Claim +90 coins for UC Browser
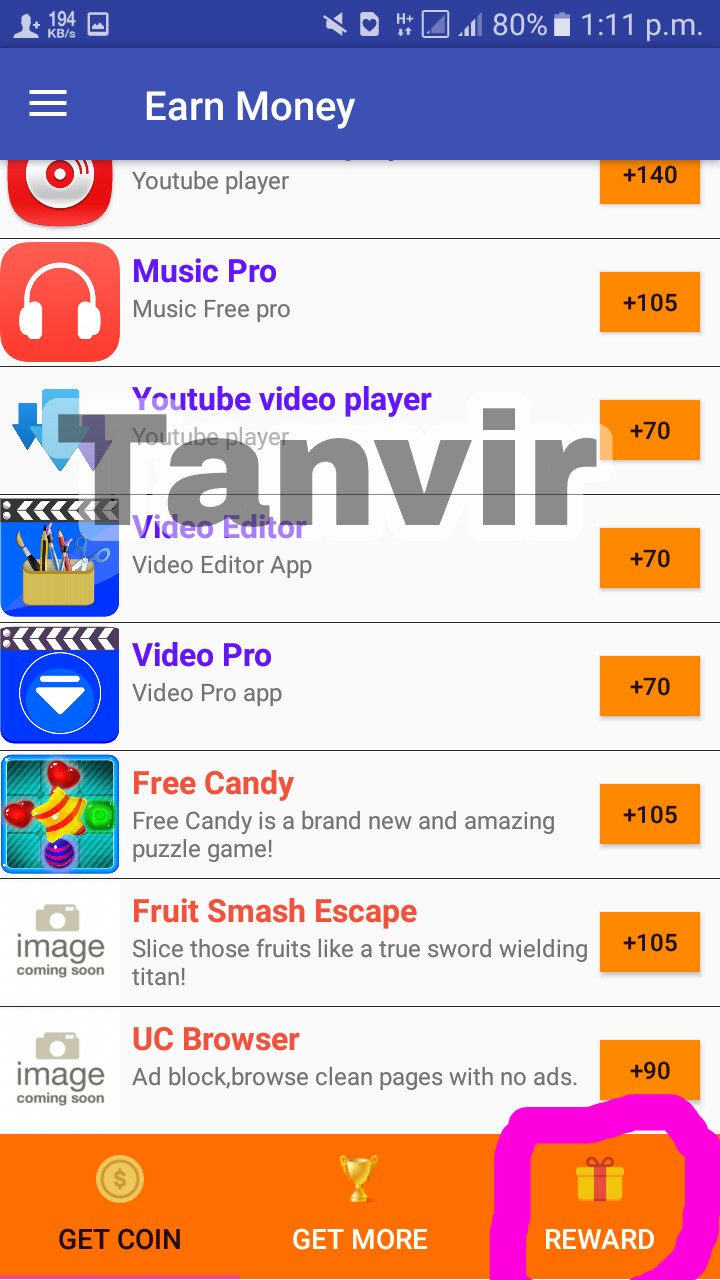 [x=650, y=1071]
